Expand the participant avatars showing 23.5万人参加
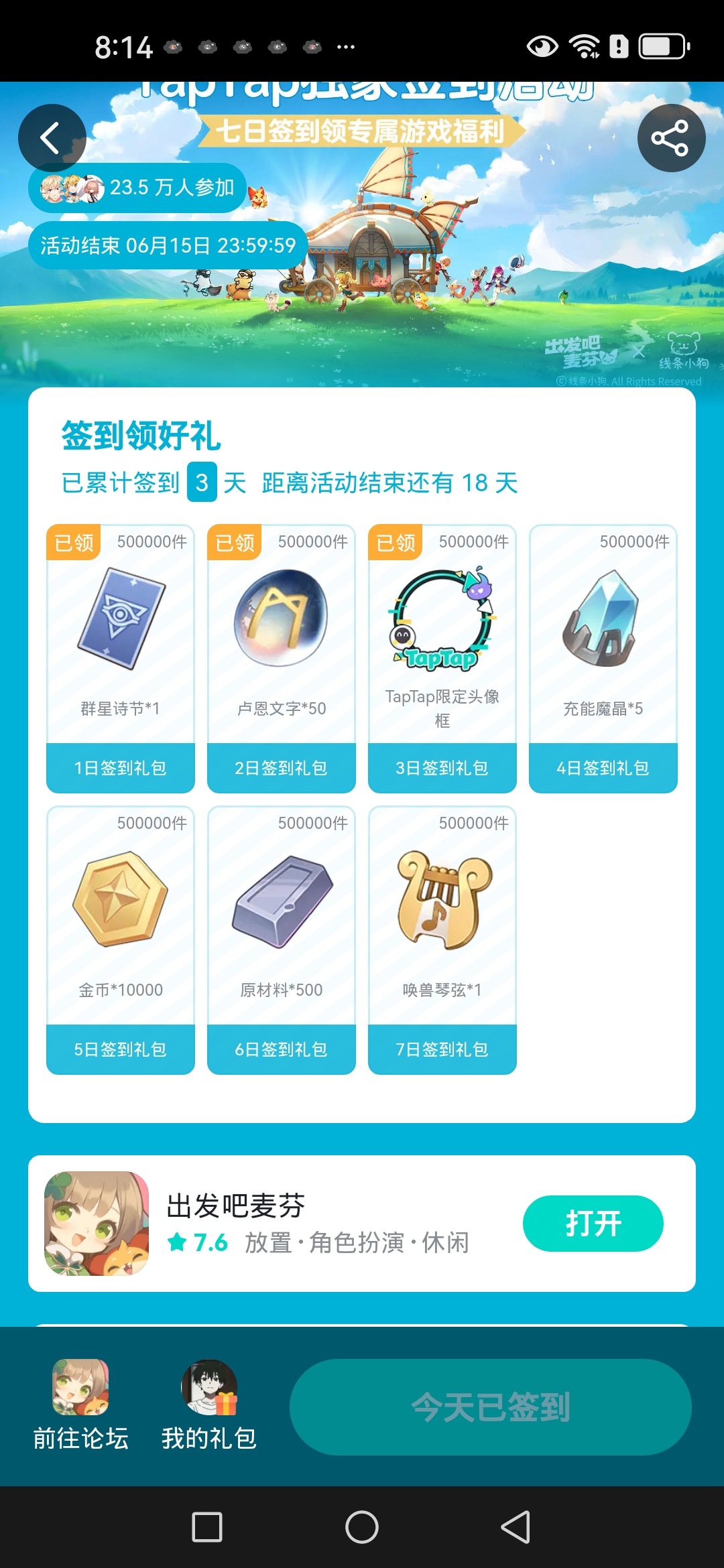724x1568 pixels. point(137,188)
